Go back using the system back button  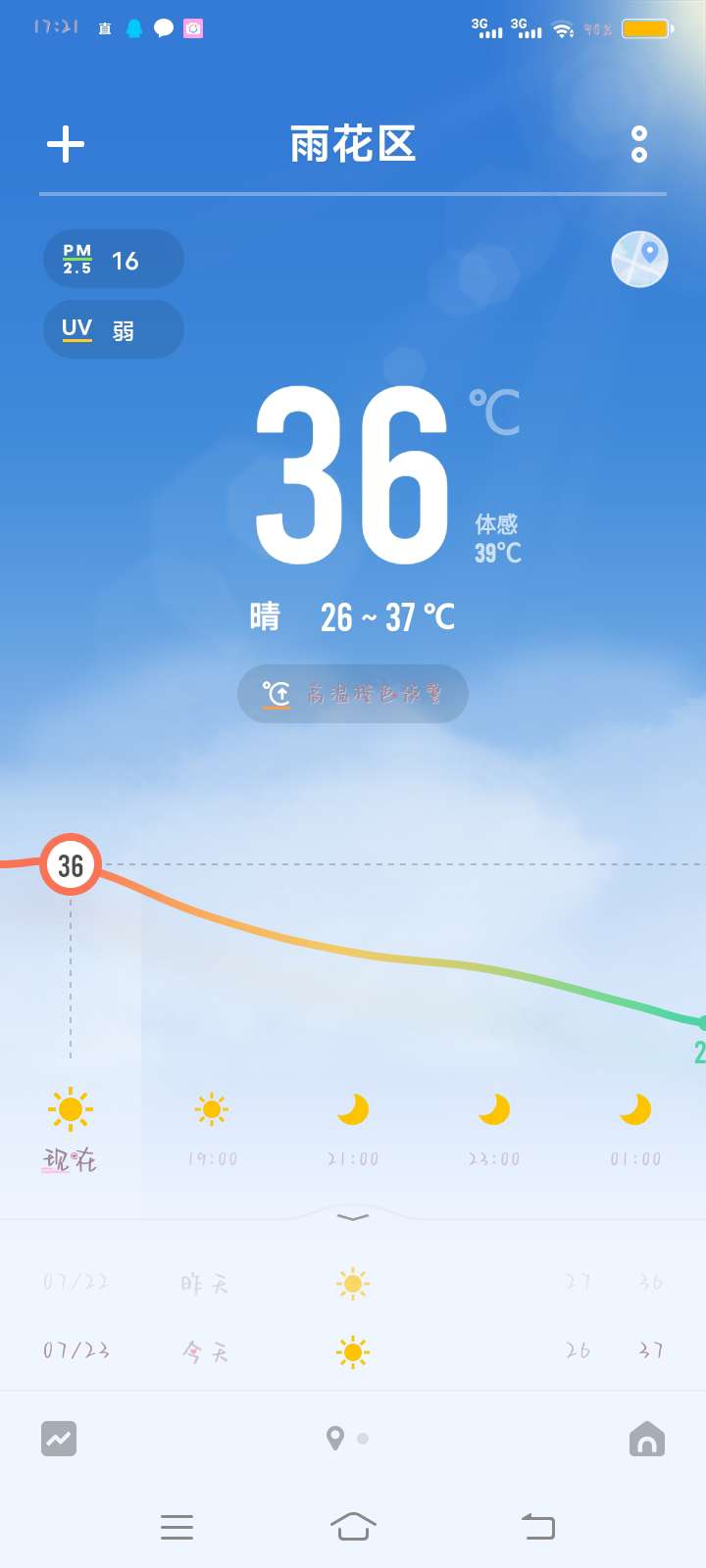pos(537,1526)
